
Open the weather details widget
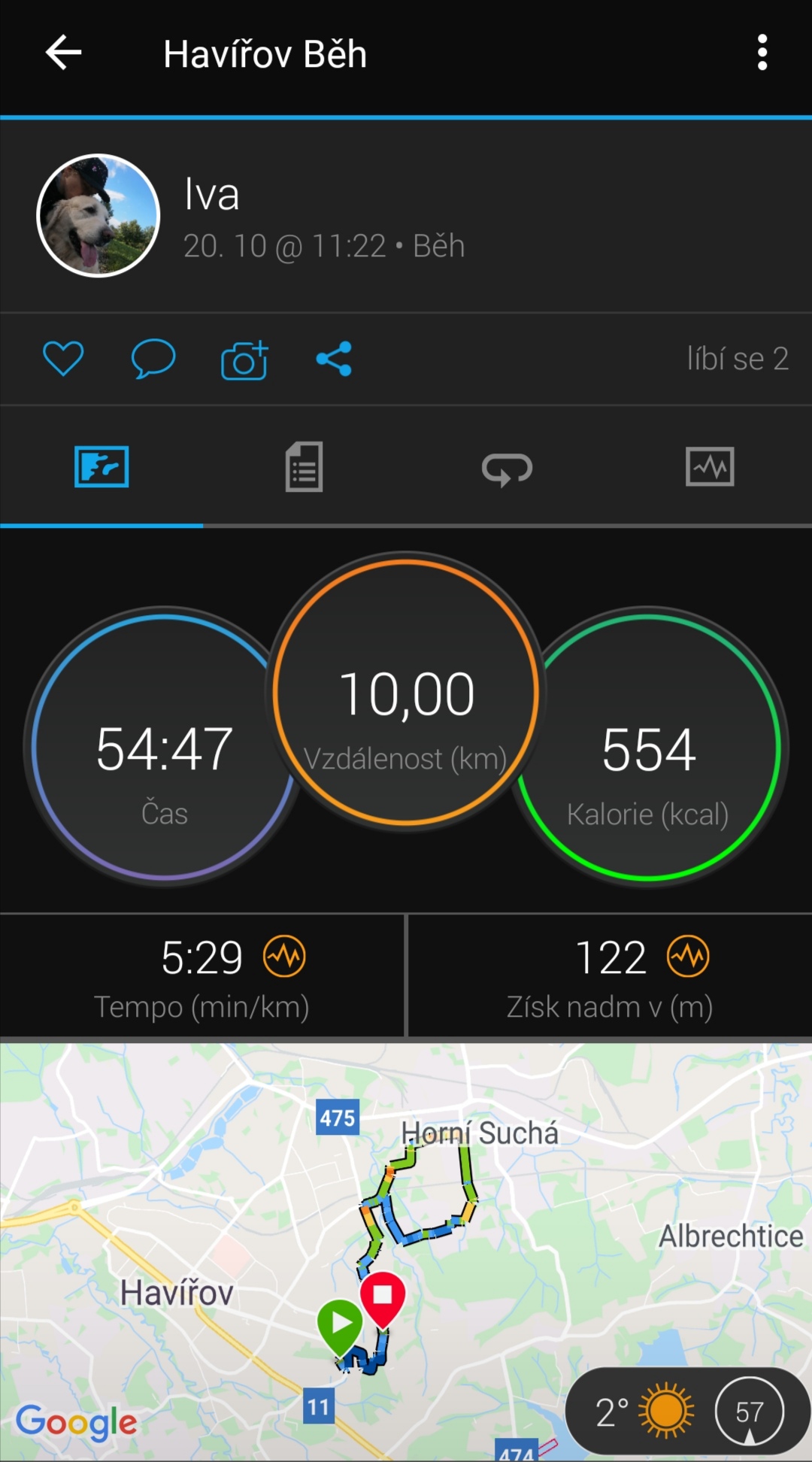pos(686,1412)
